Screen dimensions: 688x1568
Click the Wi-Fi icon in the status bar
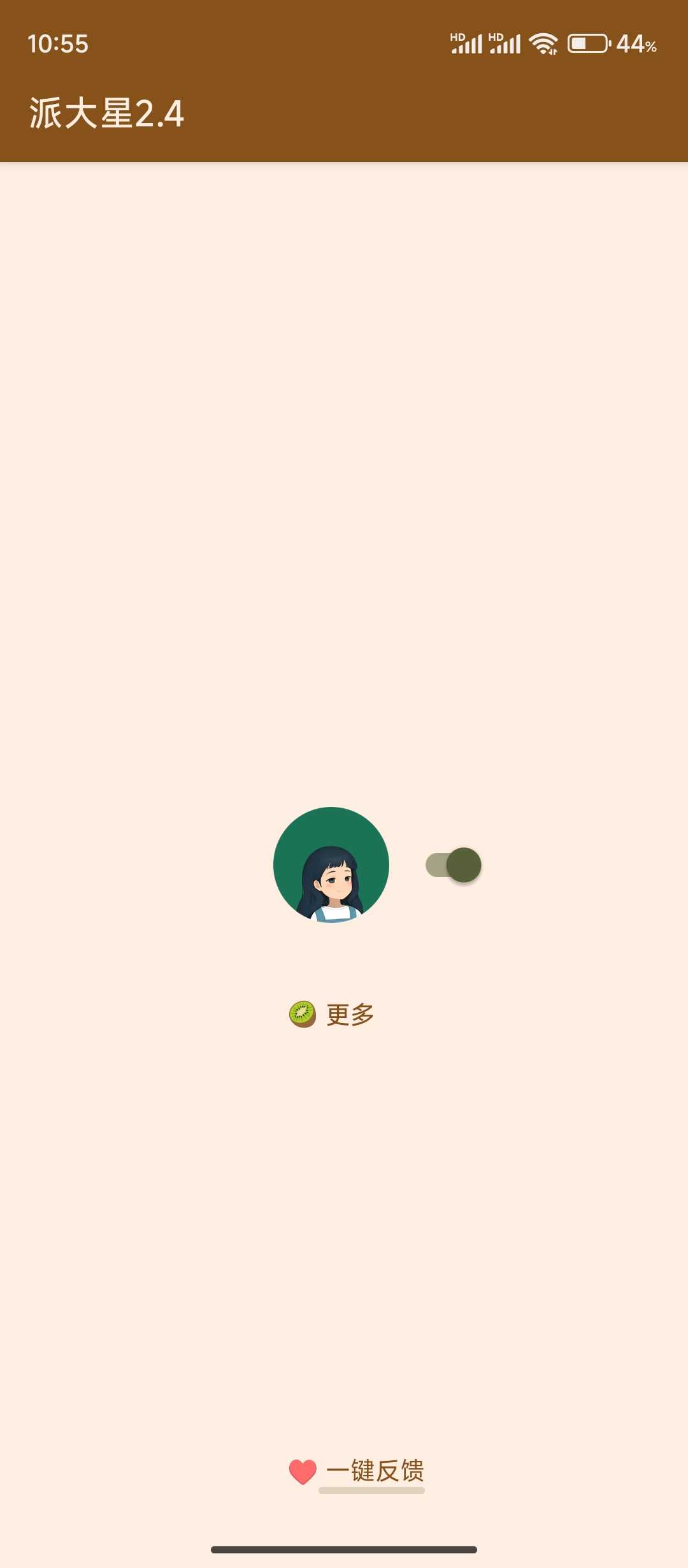[542, 43]
